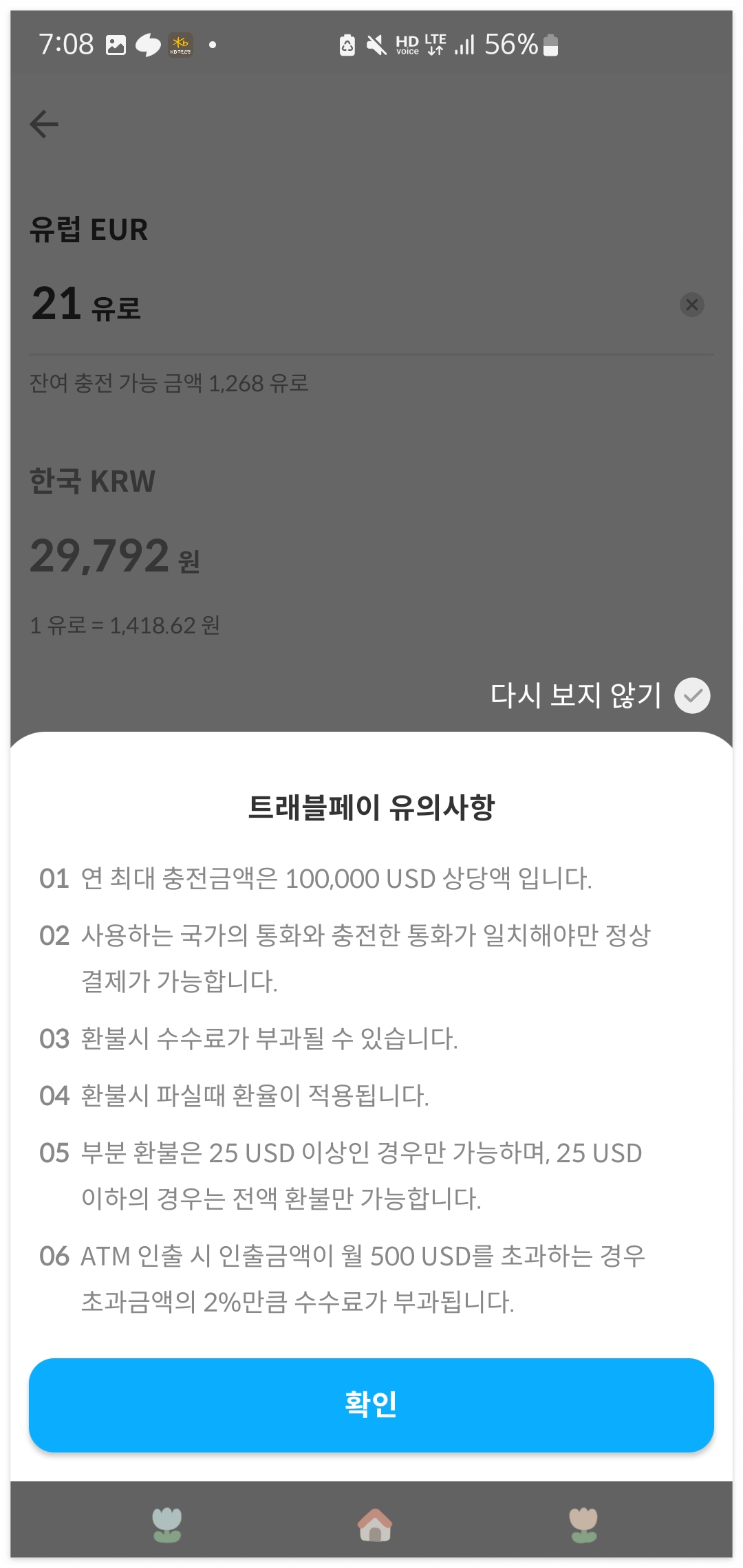Clear the 21 euro amount with the X
This screenshot has width=743, height=1568.
click(691, 305)
